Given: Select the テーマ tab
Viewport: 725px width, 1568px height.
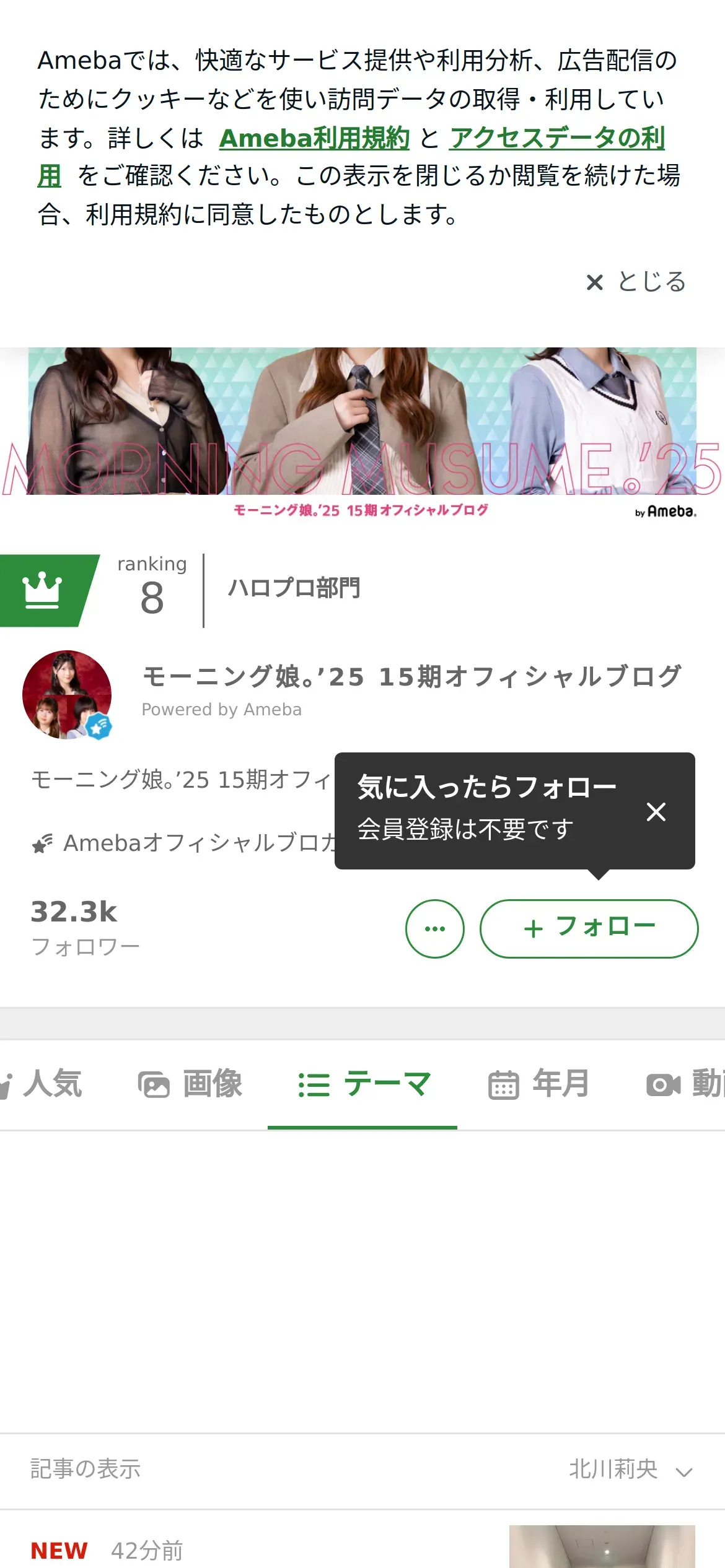Looking at the screenshot, I should click(362, 1084).
